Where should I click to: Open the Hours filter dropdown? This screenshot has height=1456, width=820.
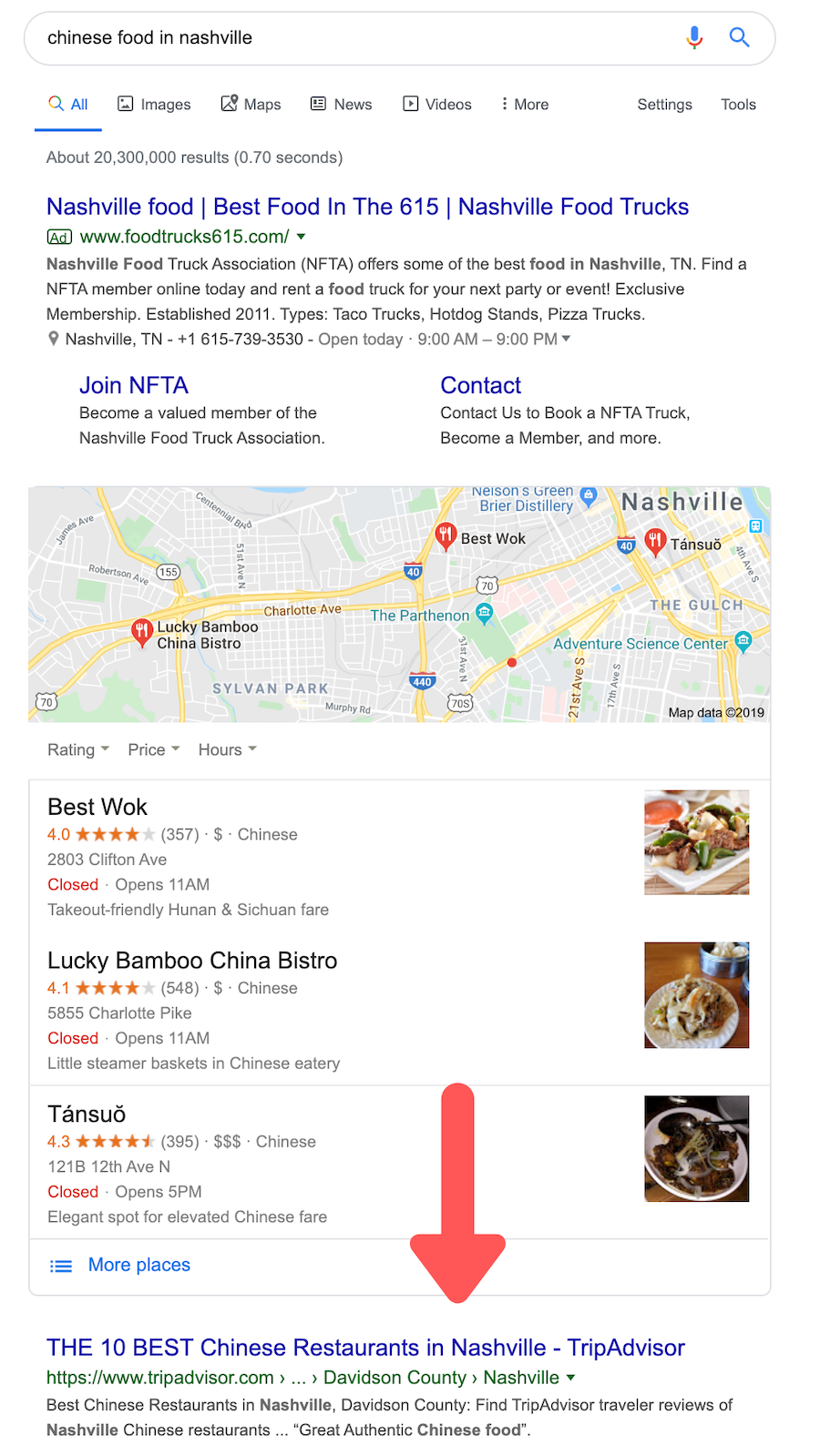click(x=228, y=749)
